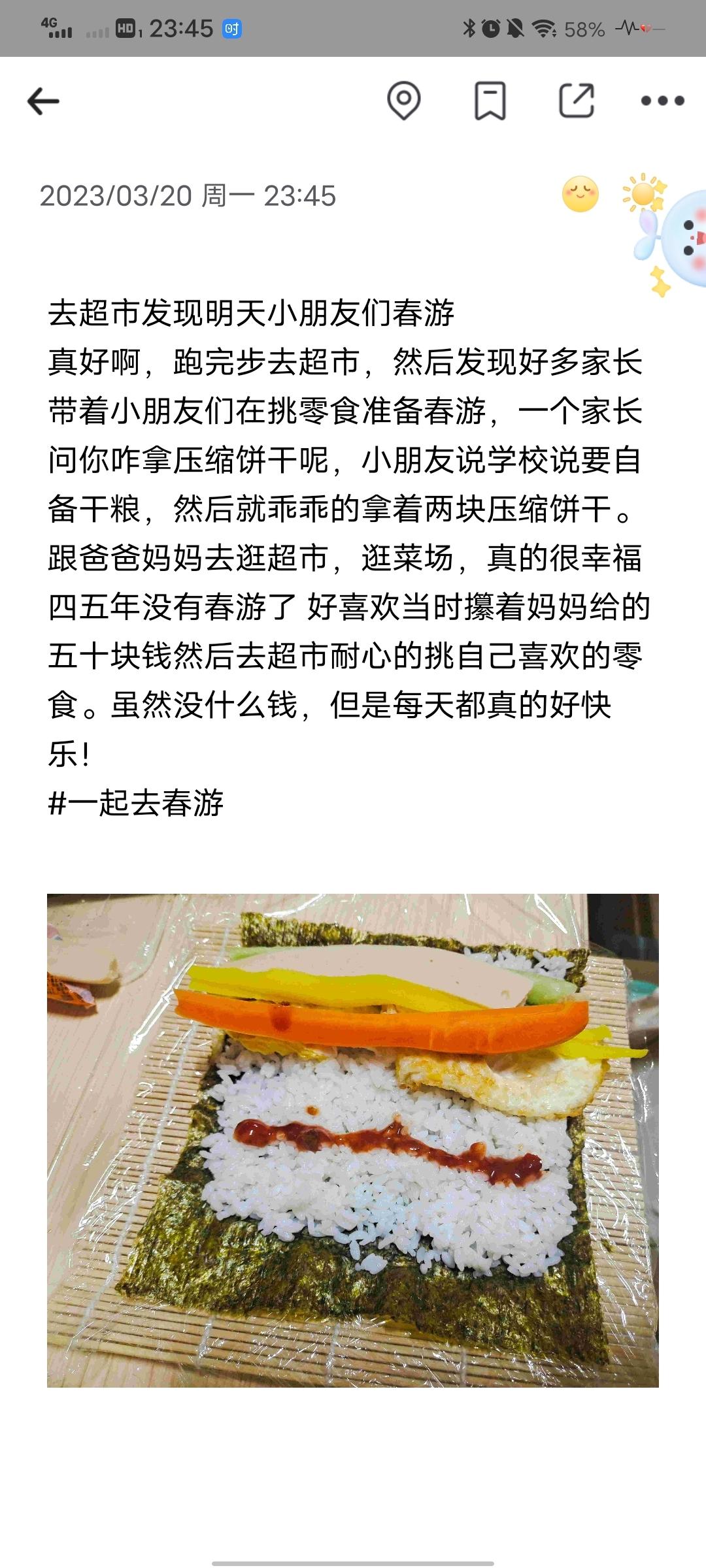The width and height of the screenshot is (706, 1568).
Task: Change the sunny weather icon
Action: tap(643, 193)
